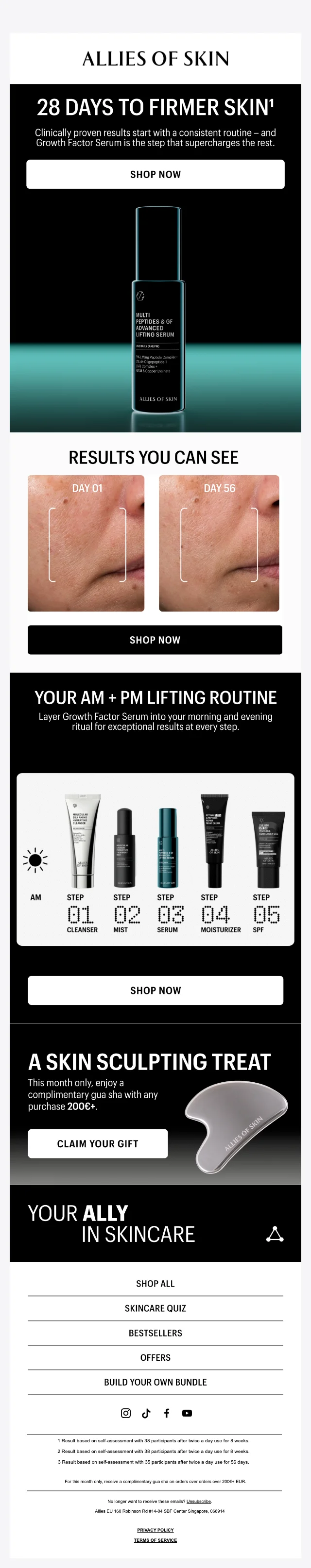Screen dimensions: 311x1568
Task: Tap Shop Now below the Day 56 results
Action: pyautogui.click(x=155, y=640)
